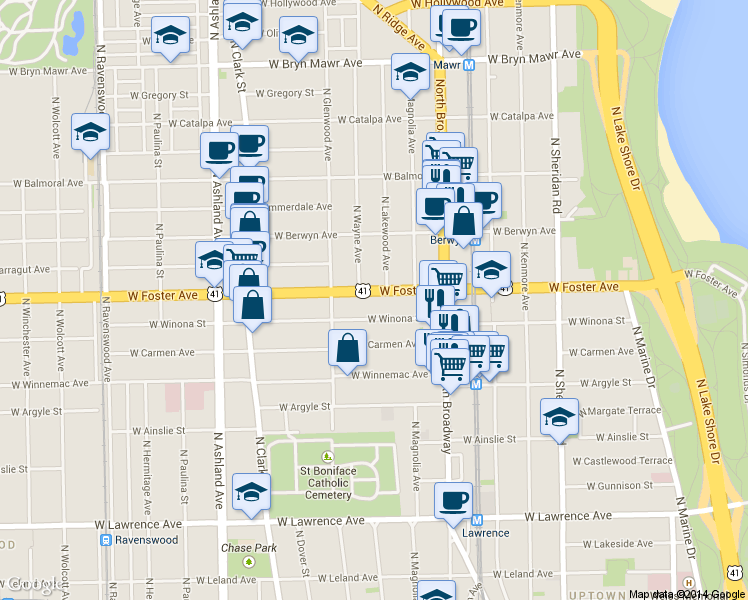
Task: Select the school marker west of St Boniface Cemetery
Action: coord(251,496)
